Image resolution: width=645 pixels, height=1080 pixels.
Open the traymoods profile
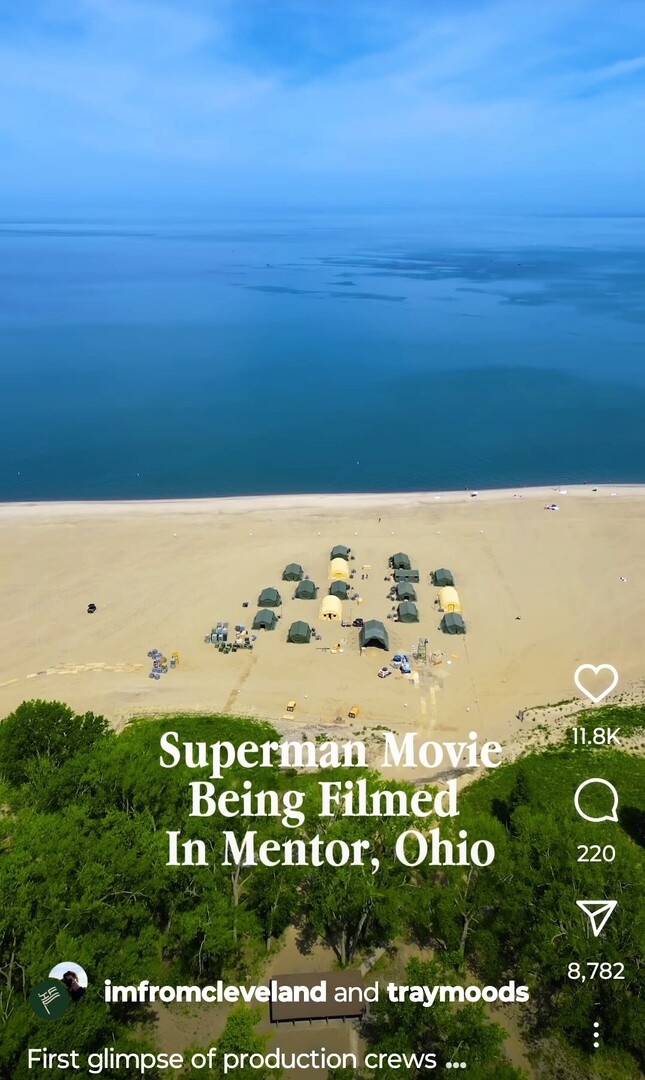(458, 992)
